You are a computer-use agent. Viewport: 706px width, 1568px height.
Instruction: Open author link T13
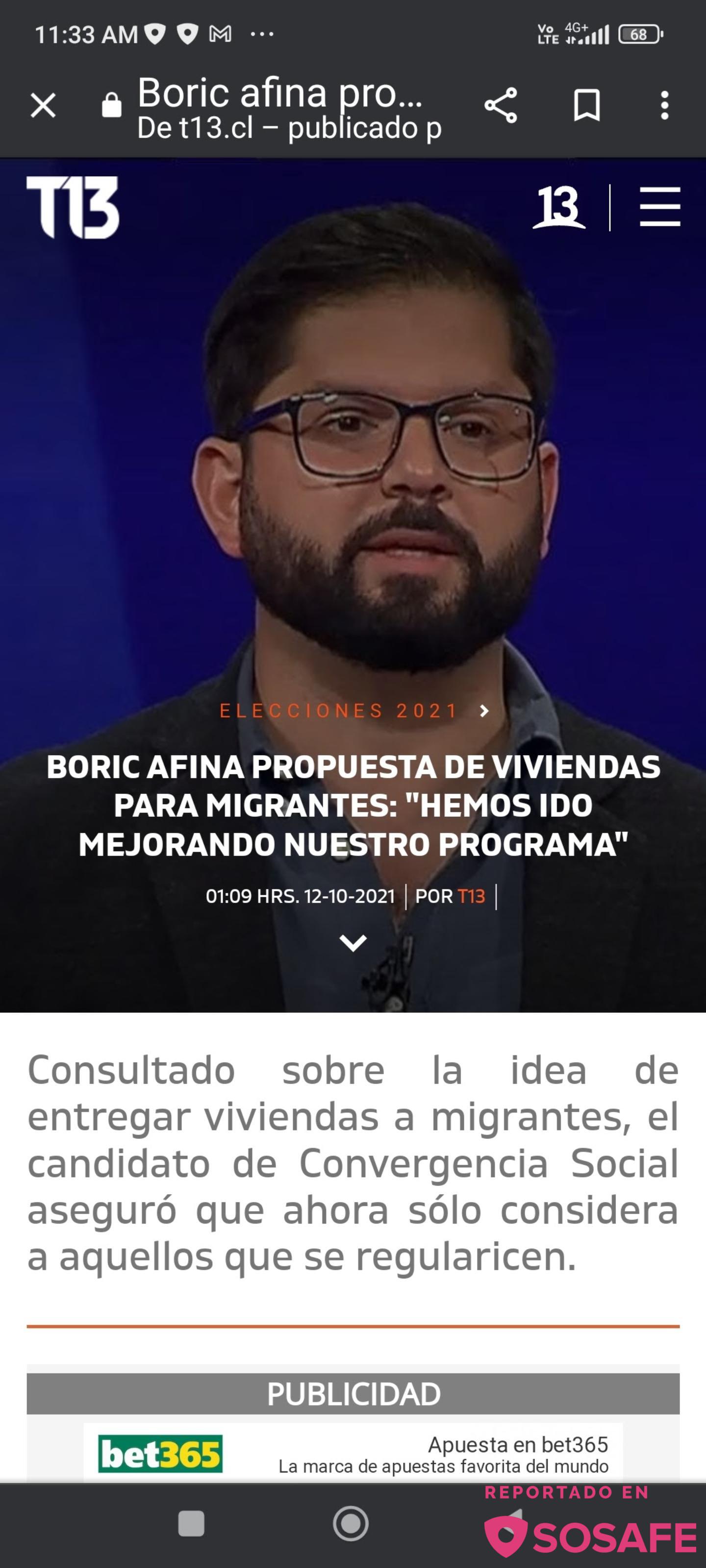point(471,896)
